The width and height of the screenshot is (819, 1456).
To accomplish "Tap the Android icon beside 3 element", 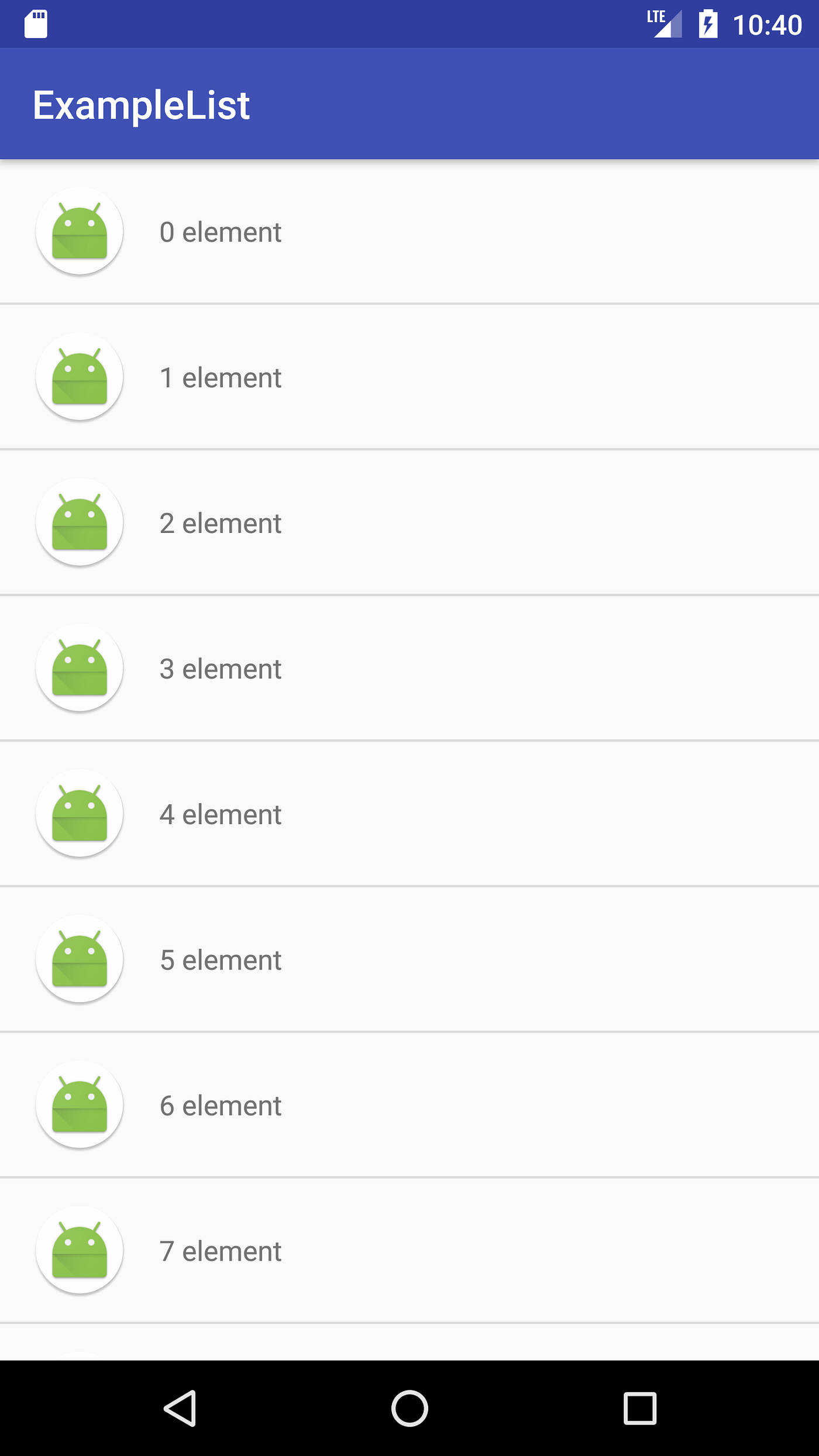I will pyautogui.click(x=79, y=667).
